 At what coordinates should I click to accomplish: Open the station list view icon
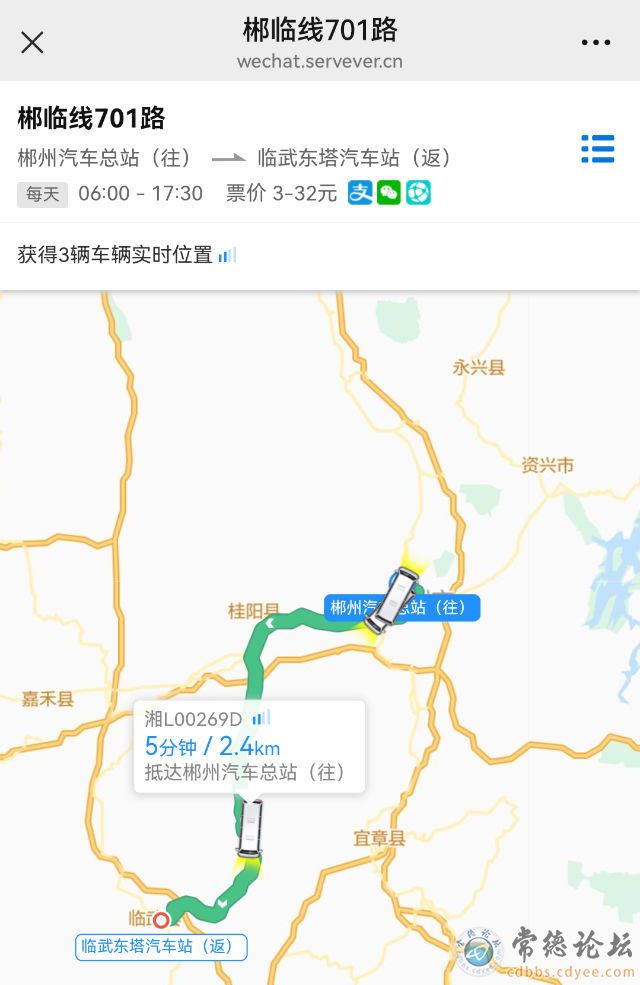tap(597, 149)
